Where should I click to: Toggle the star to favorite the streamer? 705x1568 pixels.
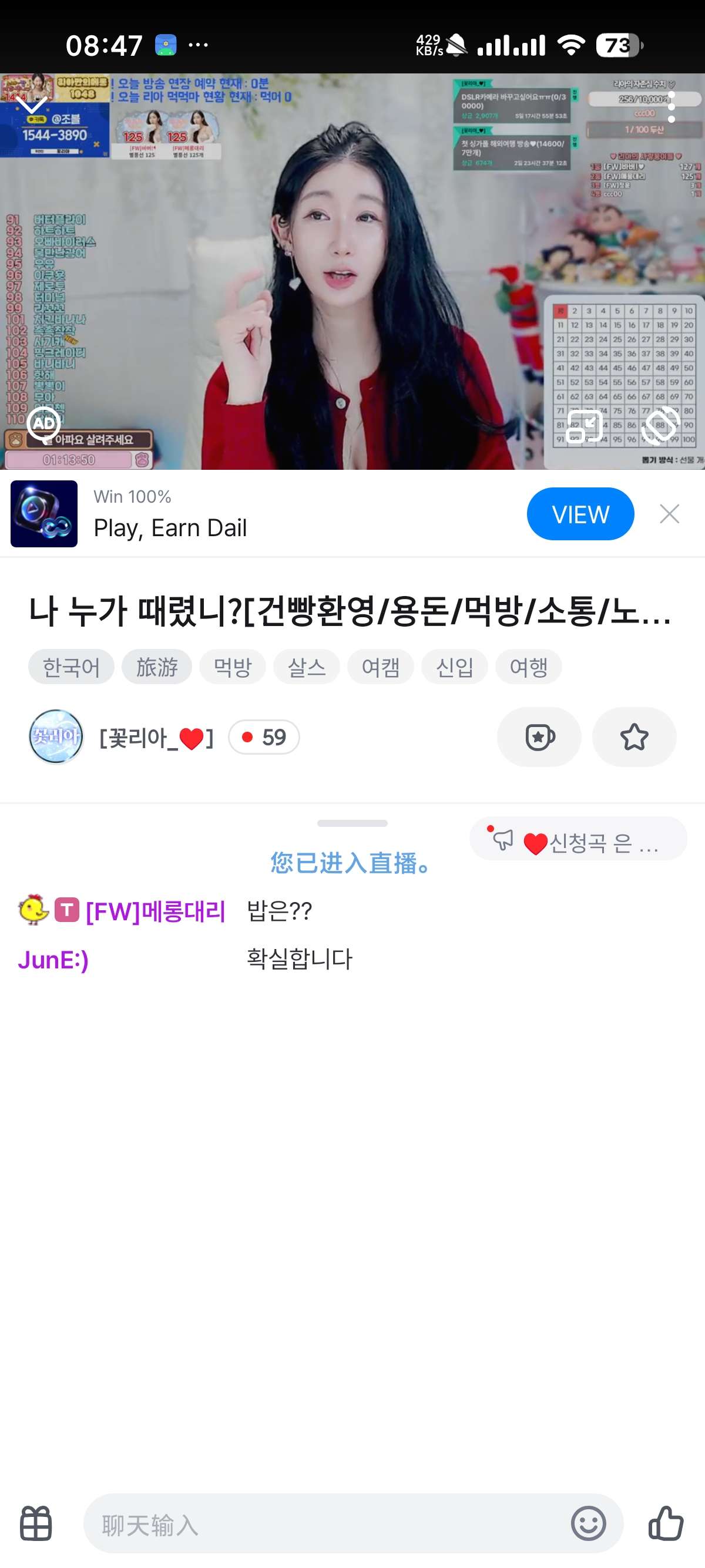pos(634,737)
